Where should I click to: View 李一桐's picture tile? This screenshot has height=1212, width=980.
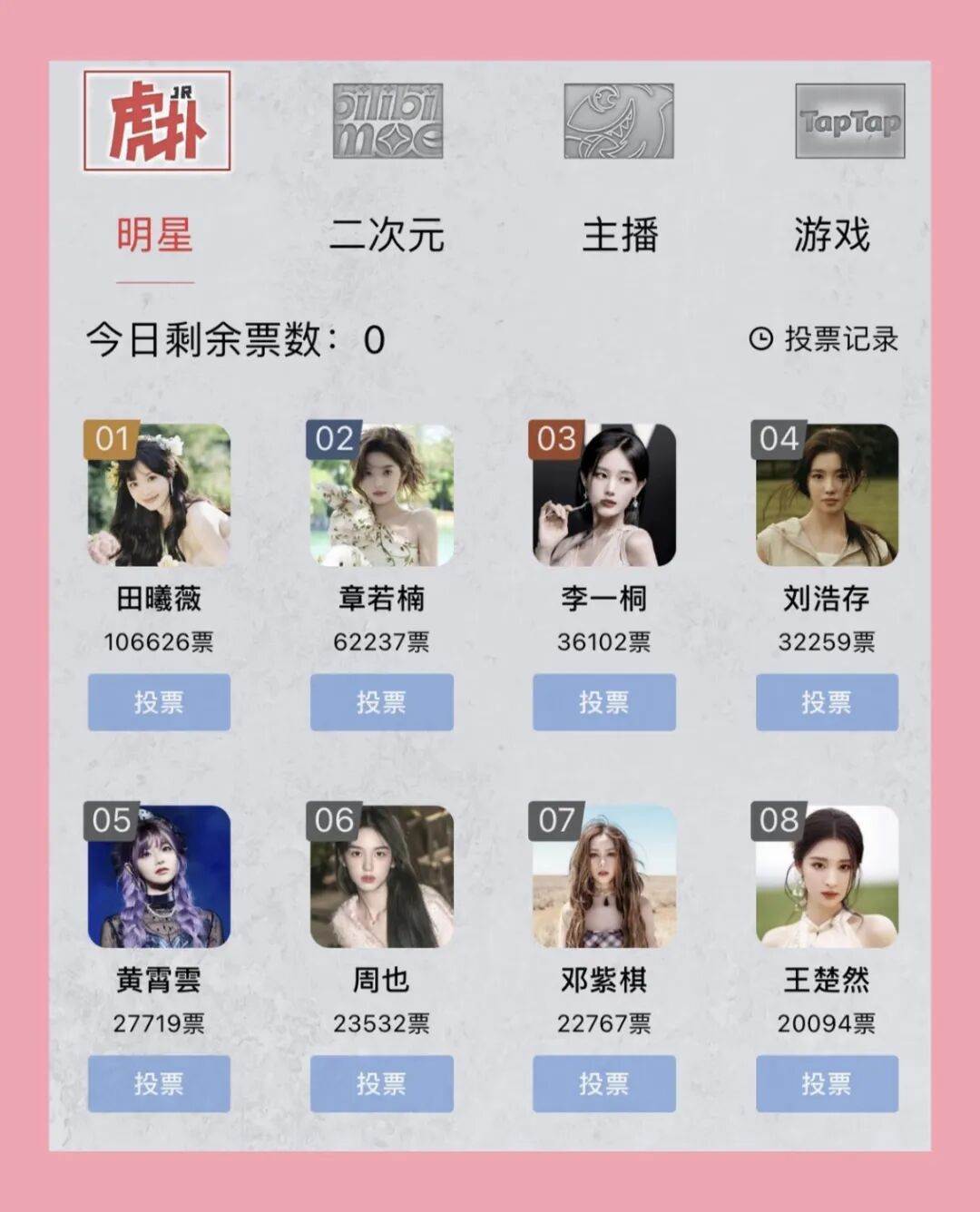coord(603,495)
